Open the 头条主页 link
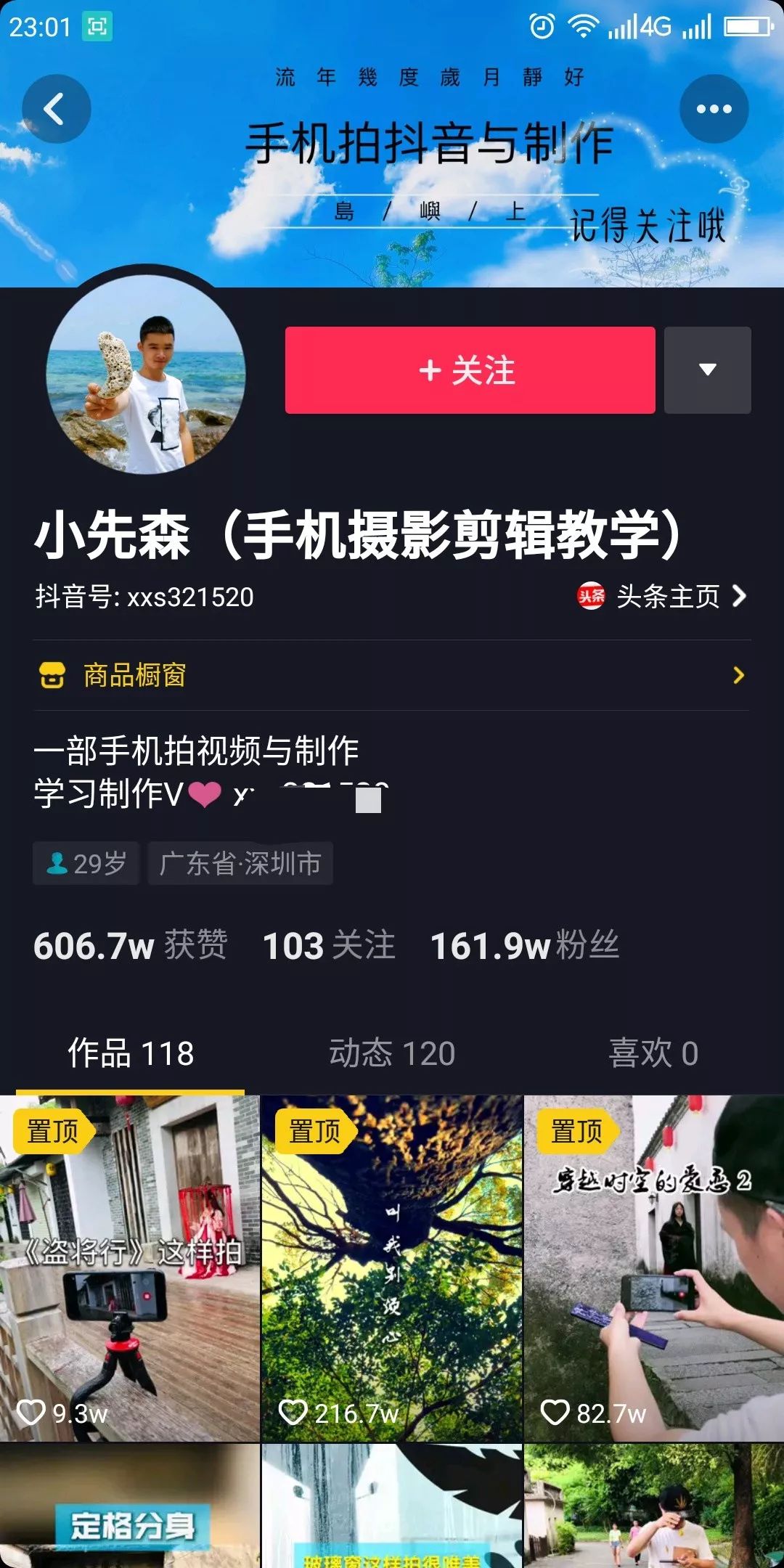784x1568 pixels. tap(663, 597)
